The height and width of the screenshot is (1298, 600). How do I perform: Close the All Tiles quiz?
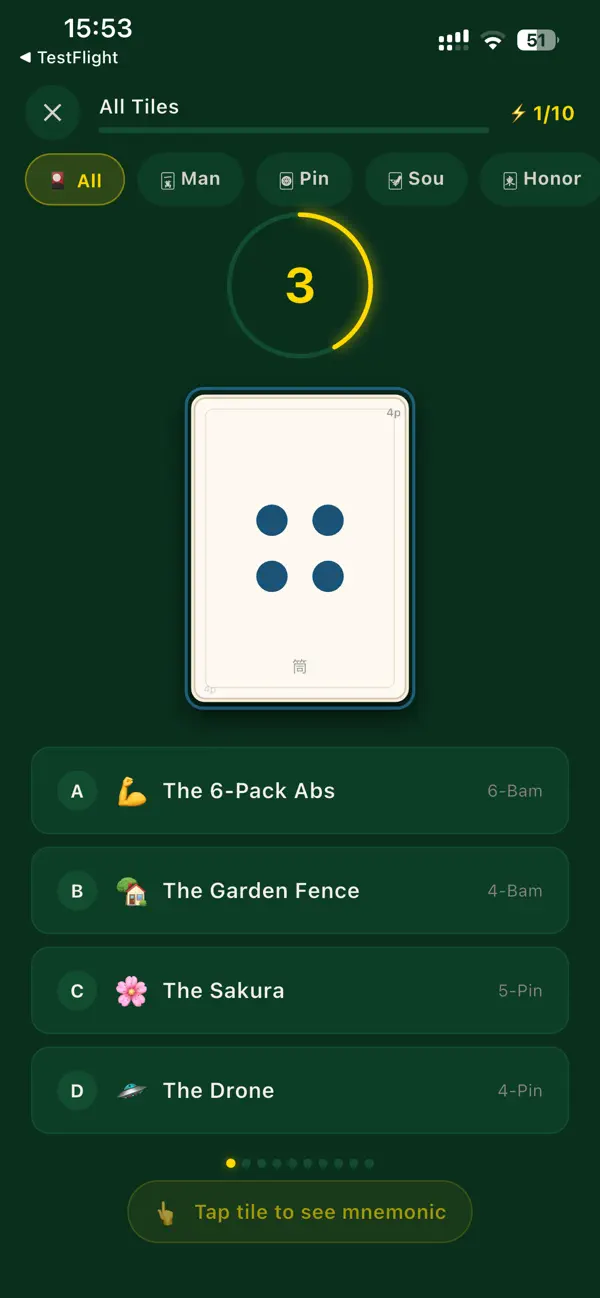53,113
